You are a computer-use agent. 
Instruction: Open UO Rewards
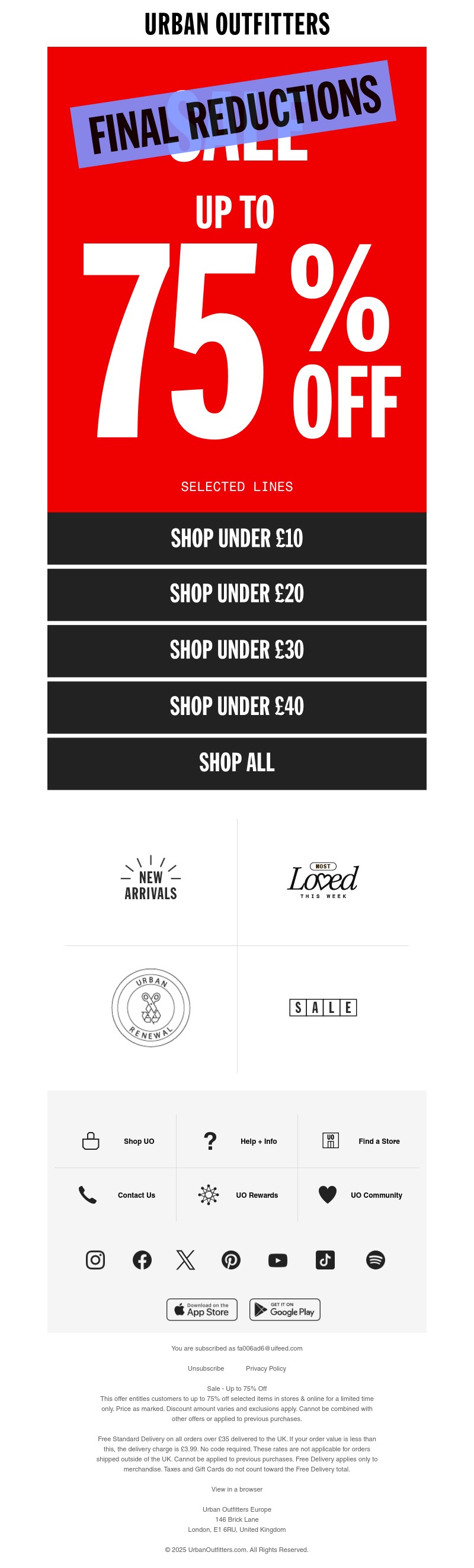[x=257, y=1195]
